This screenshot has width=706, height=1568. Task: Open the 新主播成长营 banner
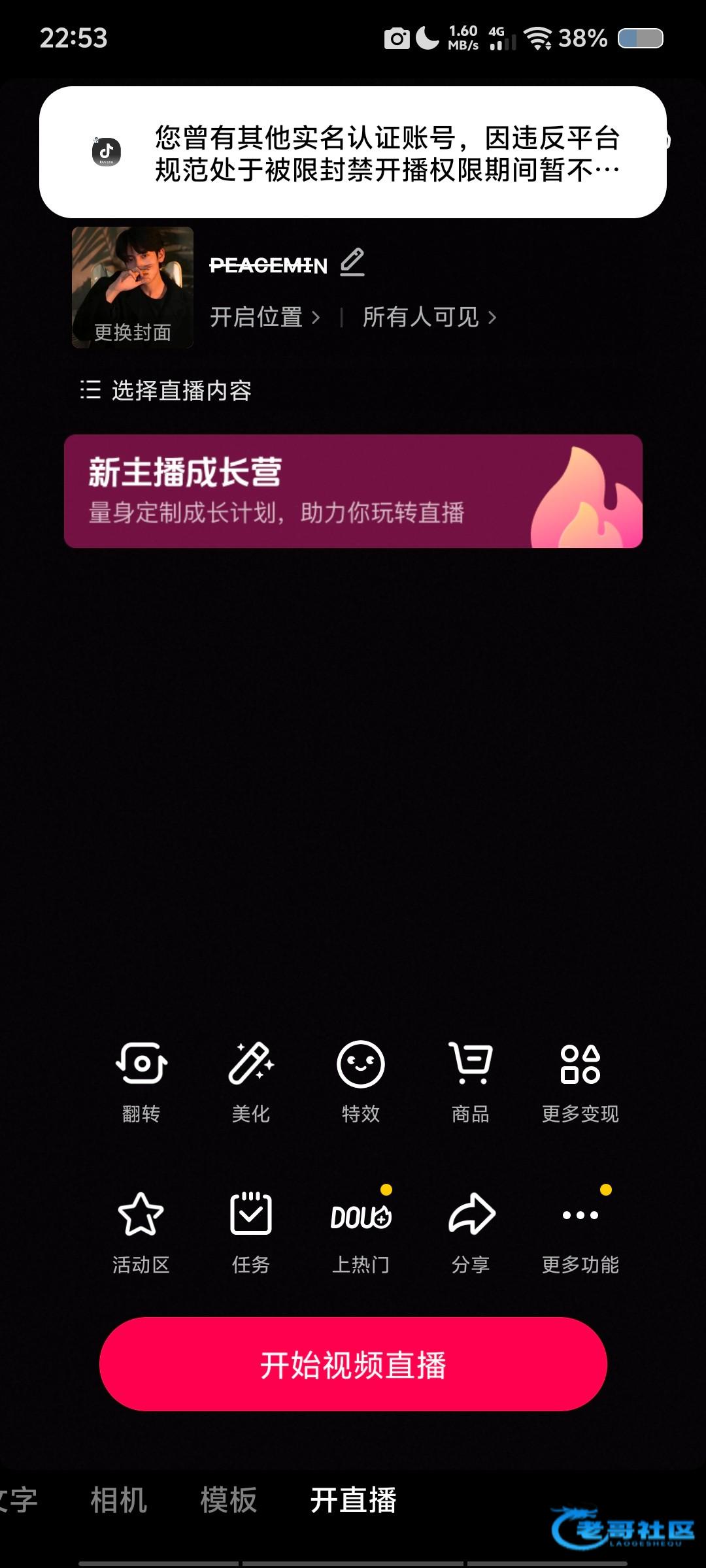pos(353,491)
